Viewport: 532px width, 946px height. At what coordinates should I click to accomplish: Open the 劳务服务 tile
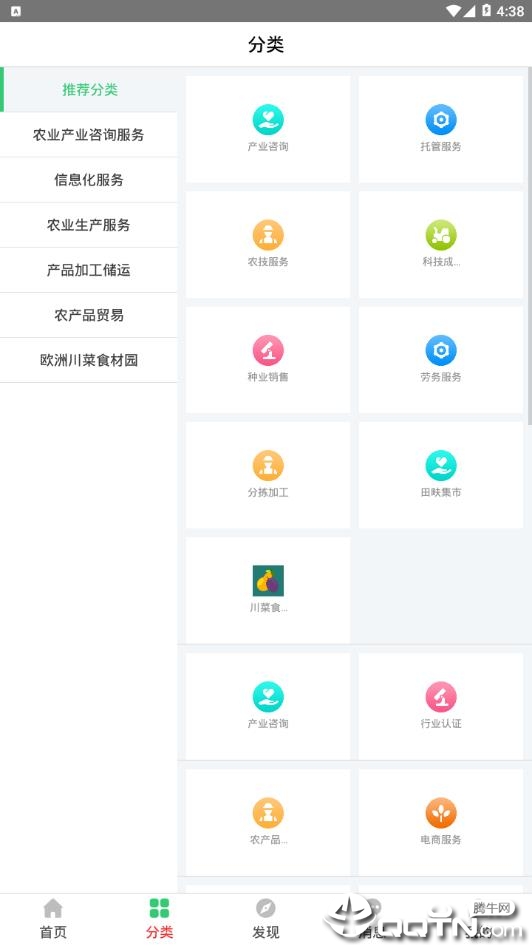click(441, 360)
